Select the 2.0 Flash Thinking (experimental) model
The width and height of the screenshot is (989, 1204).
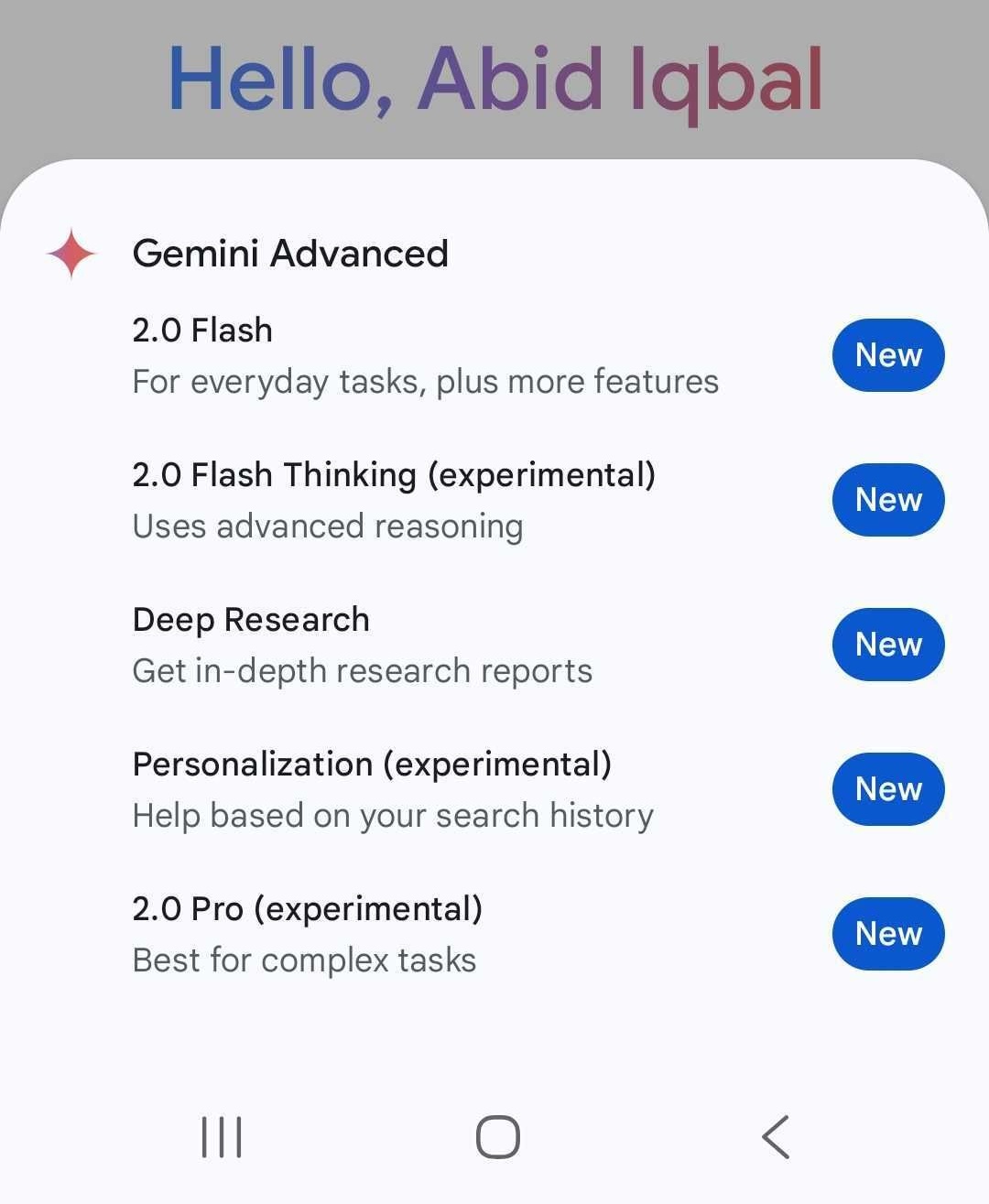[x=394, y=474]
